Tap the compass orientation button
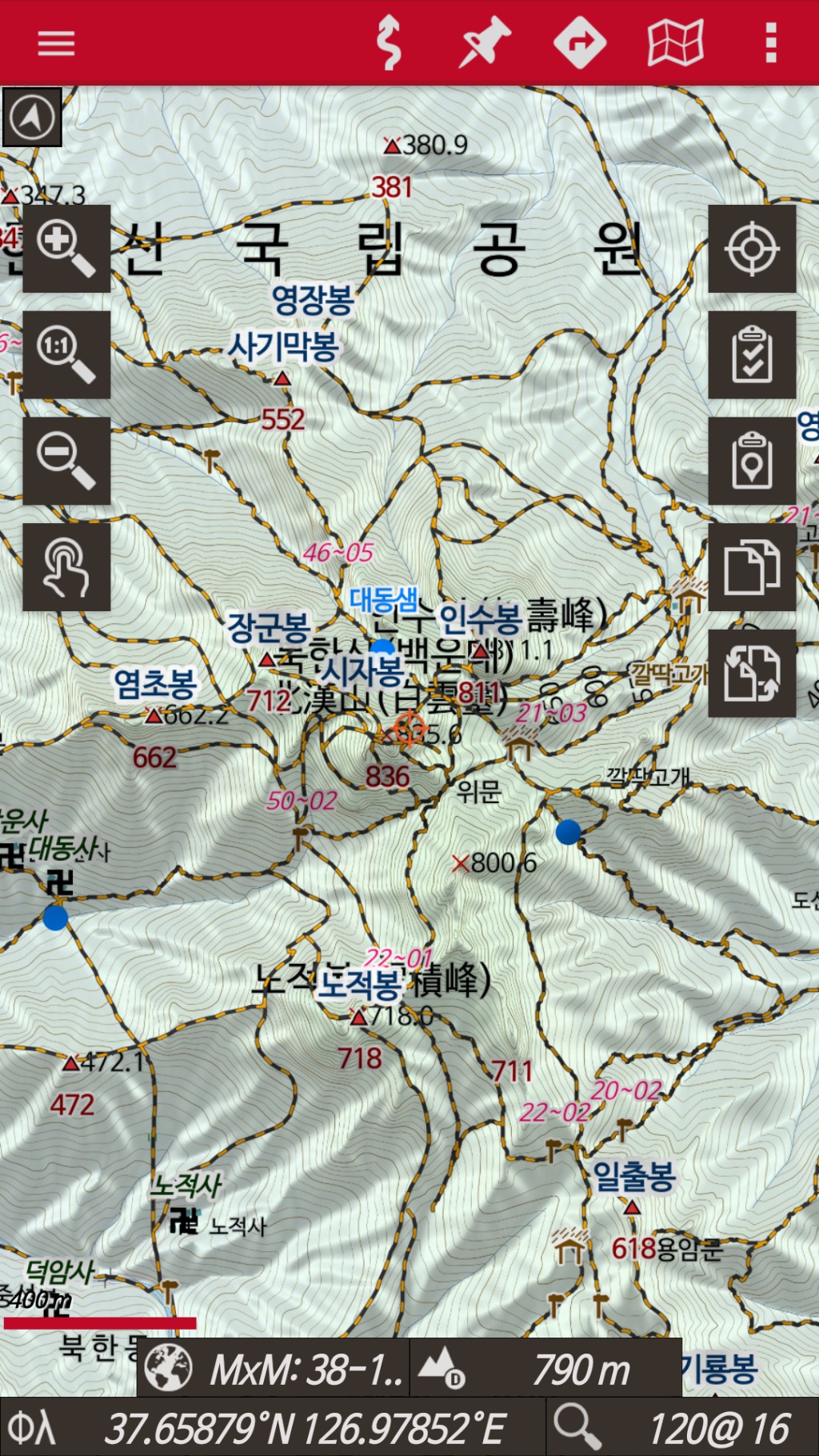This screenshot has height=1456, width=819. point(32,118)
